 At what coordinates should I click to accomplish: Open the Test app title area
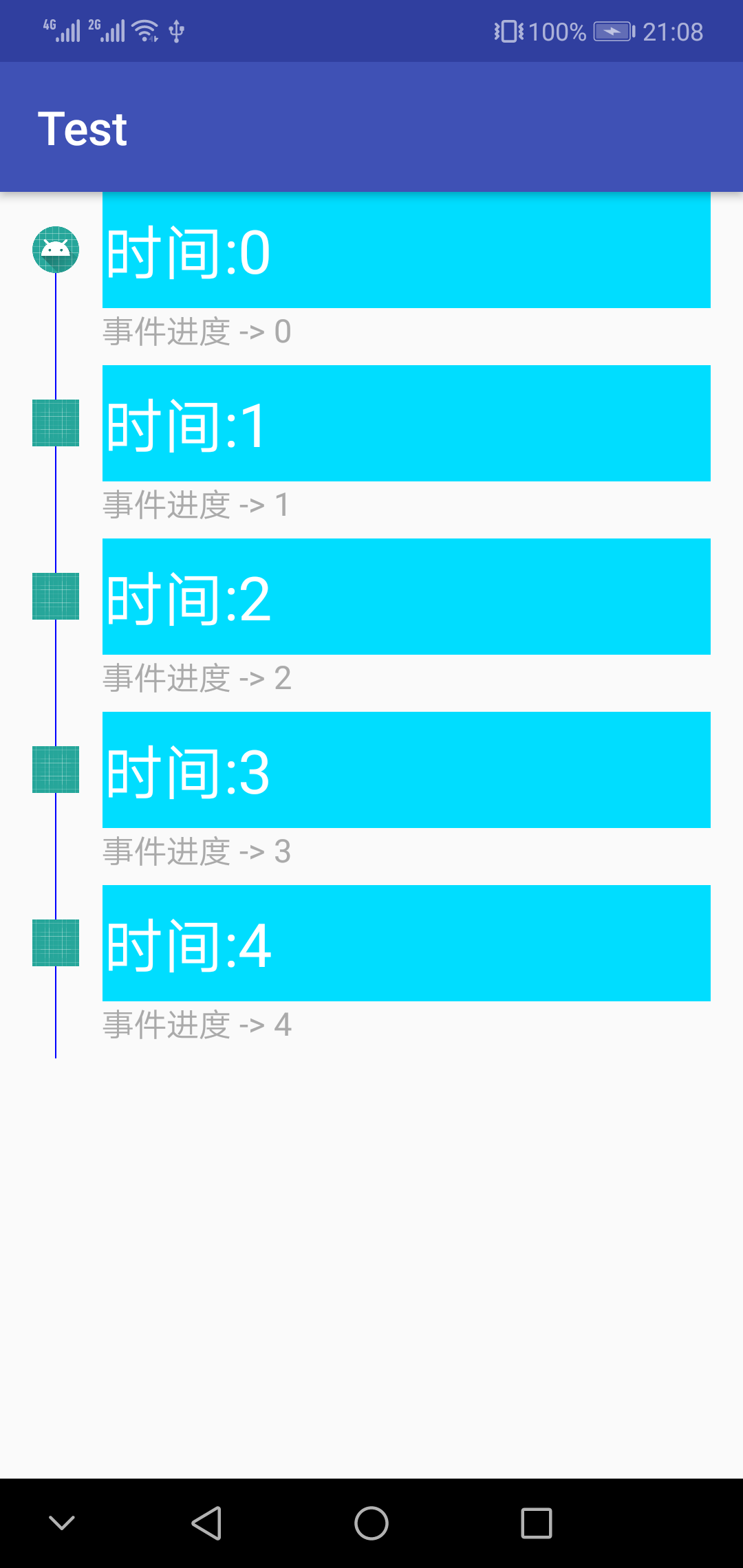(83, 127)
